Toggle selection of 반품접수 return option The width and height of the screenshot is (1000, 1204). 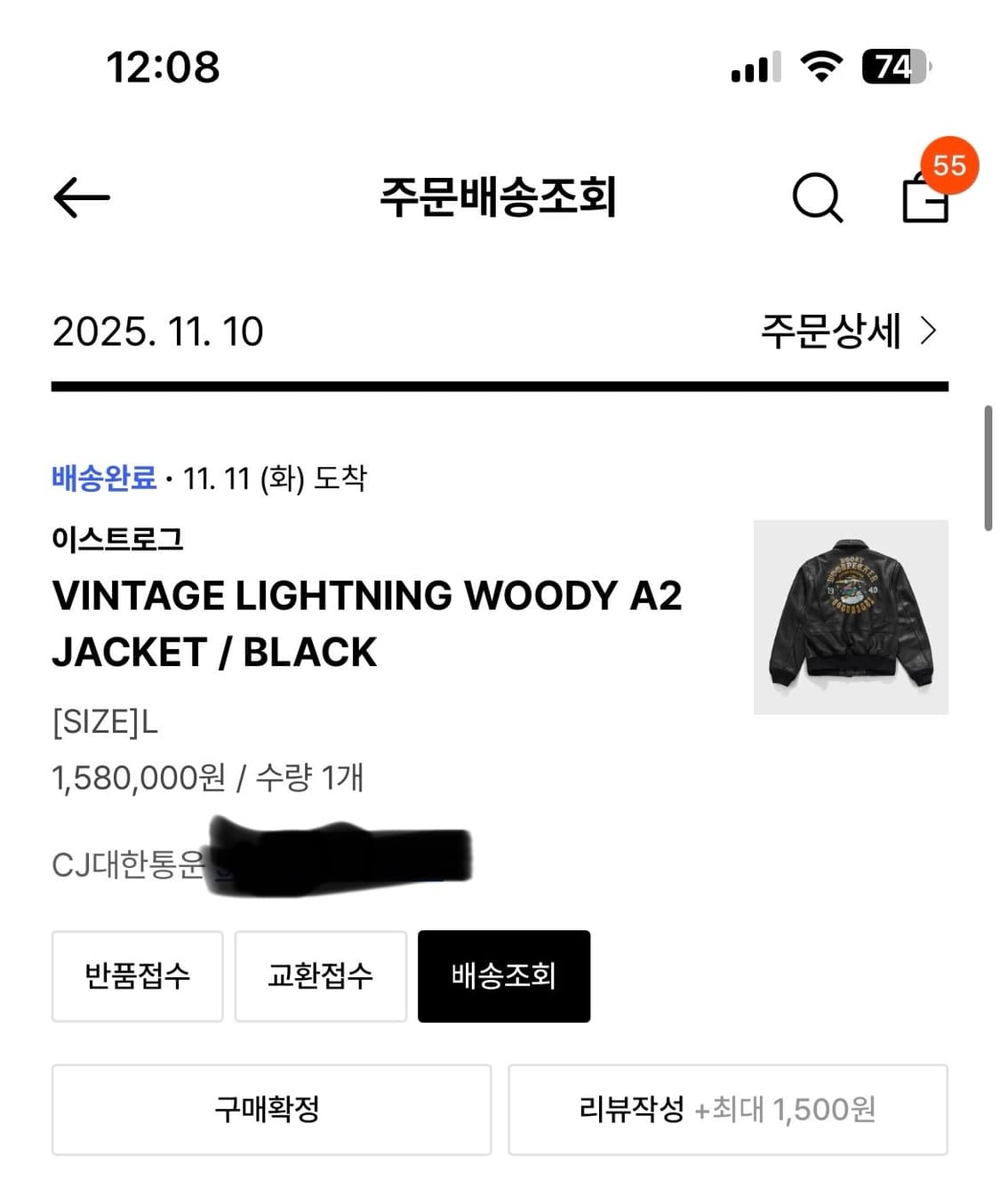[x=137, y=975]
